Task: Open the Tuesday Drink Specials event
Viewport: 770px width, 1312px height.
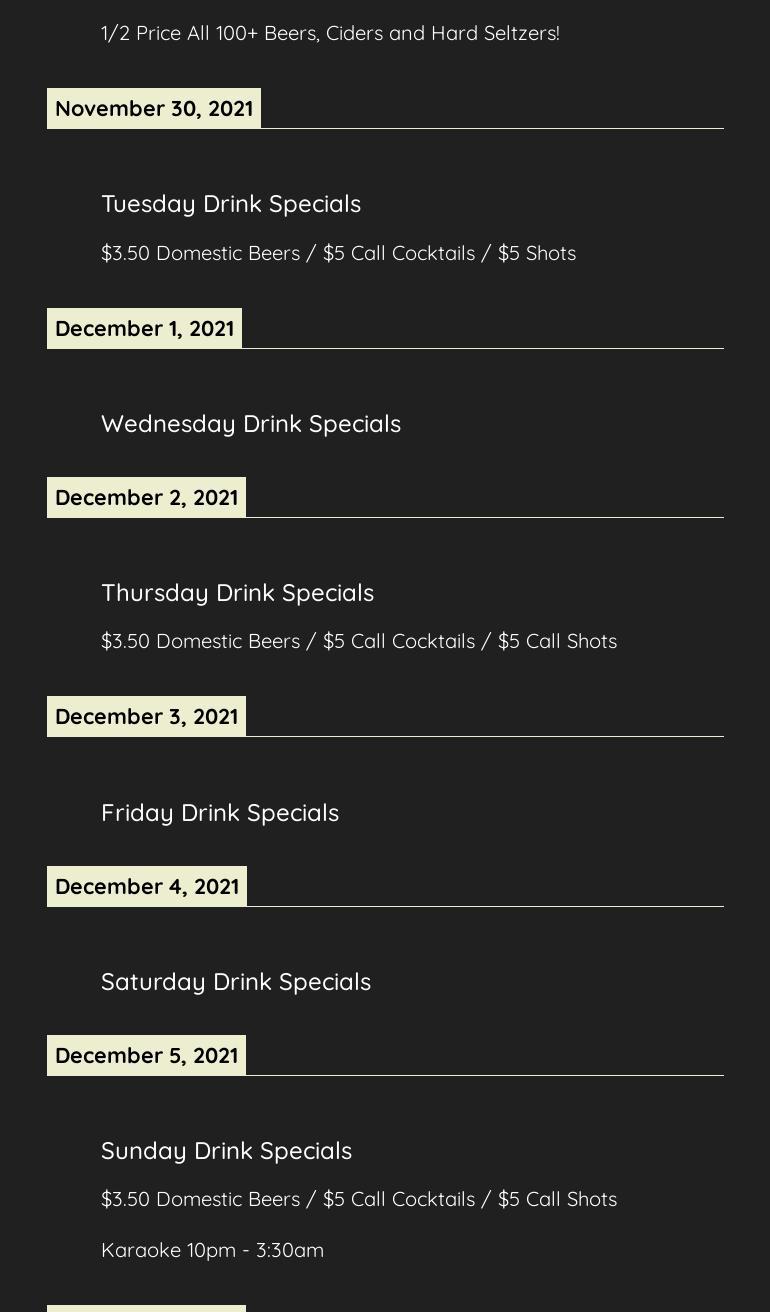Action: 231,204
